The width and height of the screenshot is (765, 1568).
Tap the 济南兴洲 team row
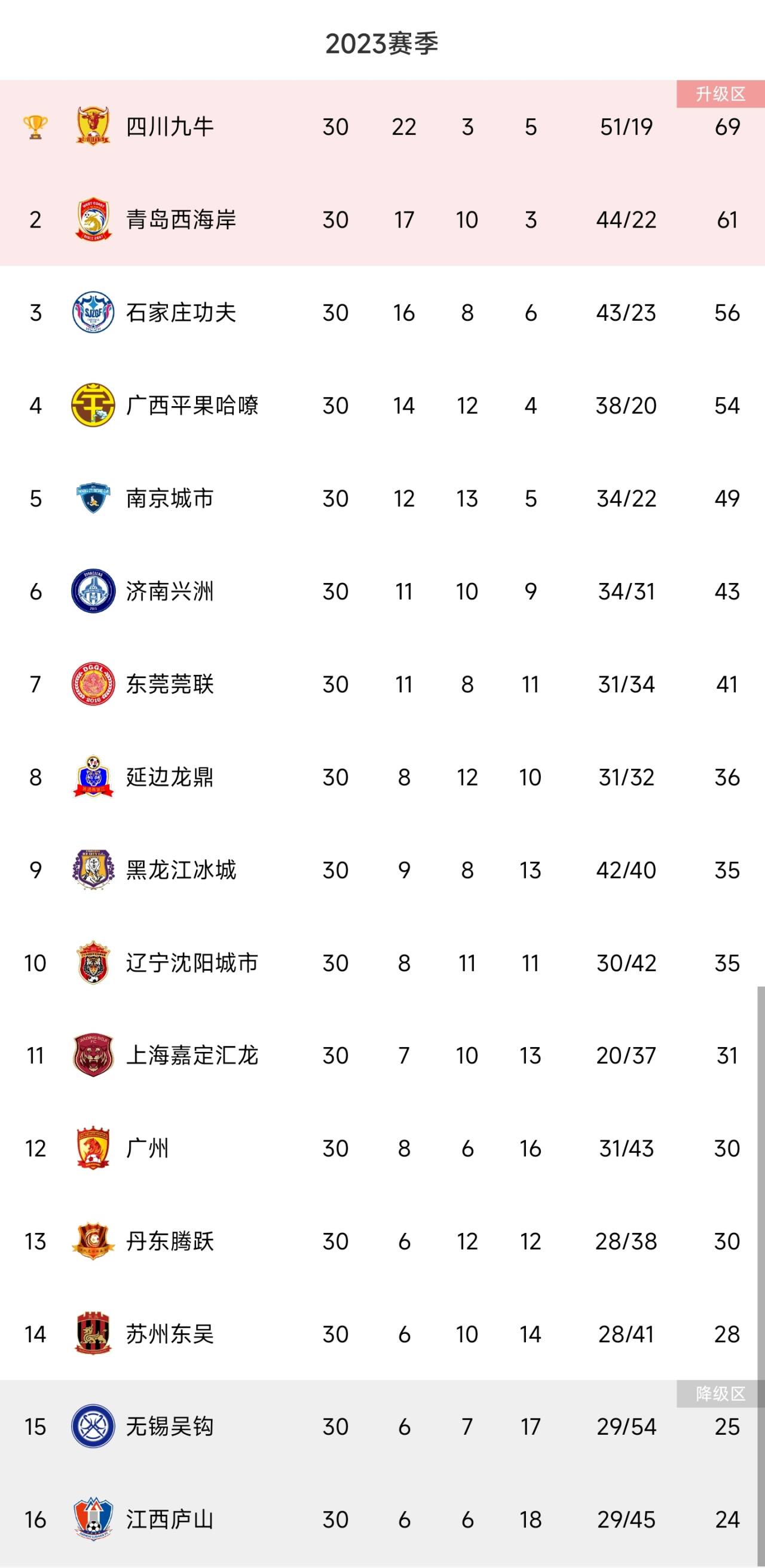[x=382, y=591]
